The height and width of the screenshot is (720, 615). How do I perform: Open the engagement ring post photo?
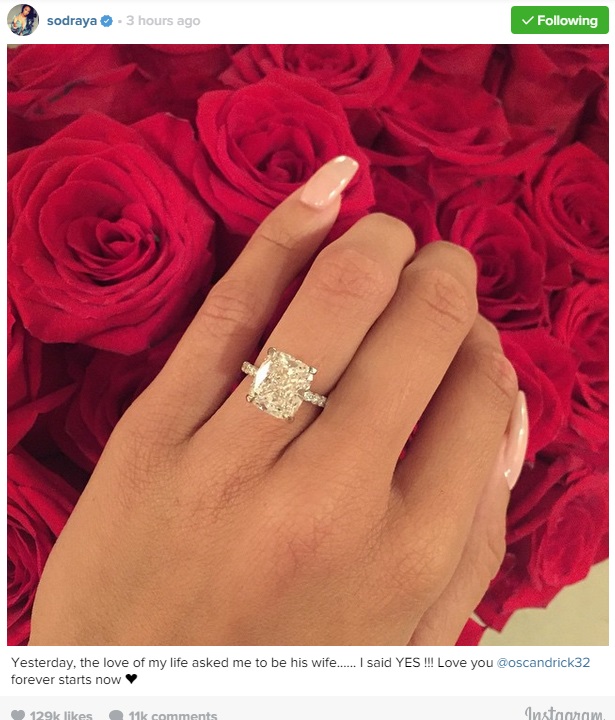click(307, 345)
